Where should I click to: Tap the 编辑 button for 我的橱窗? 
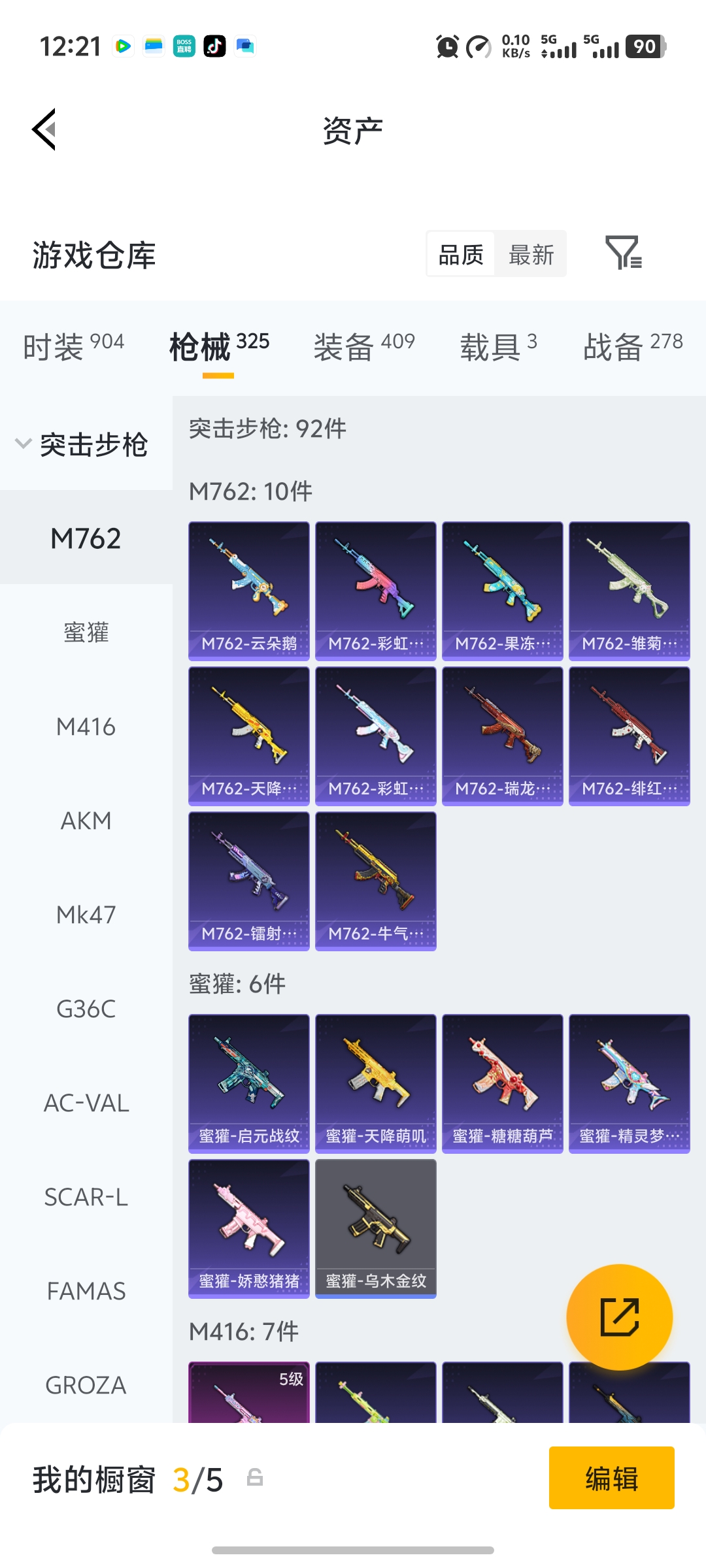(x=611, y=1478)
